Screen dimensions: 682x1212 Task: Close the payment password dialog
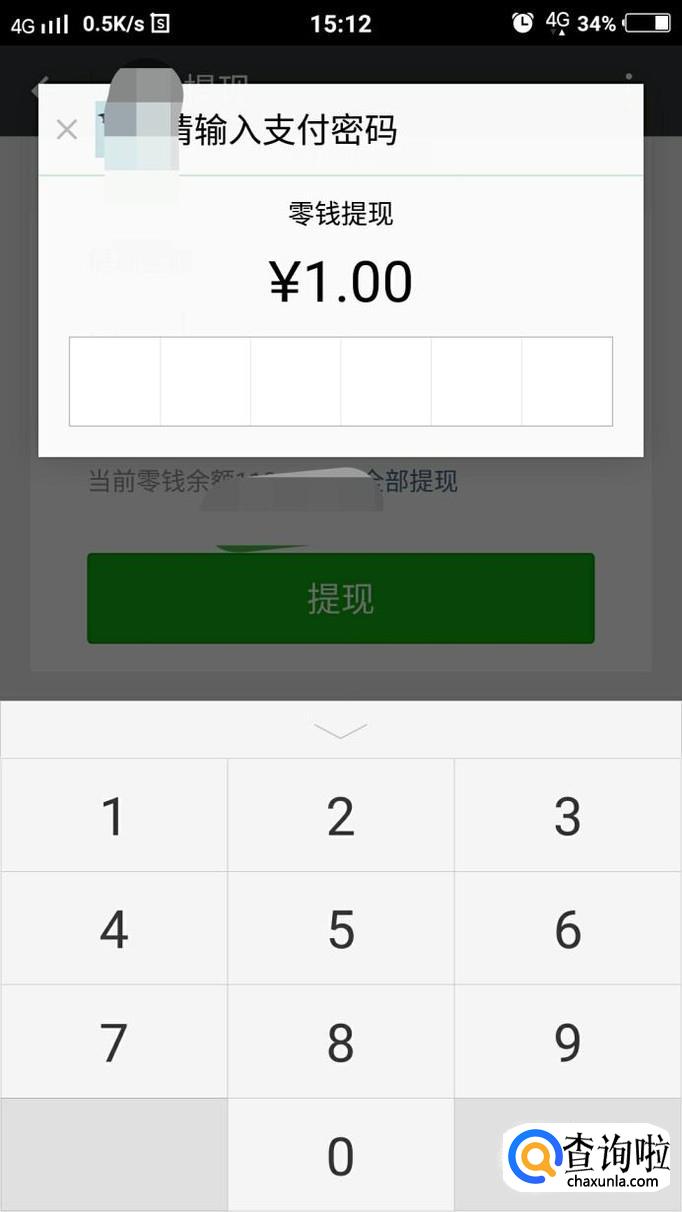click(67, 130)
